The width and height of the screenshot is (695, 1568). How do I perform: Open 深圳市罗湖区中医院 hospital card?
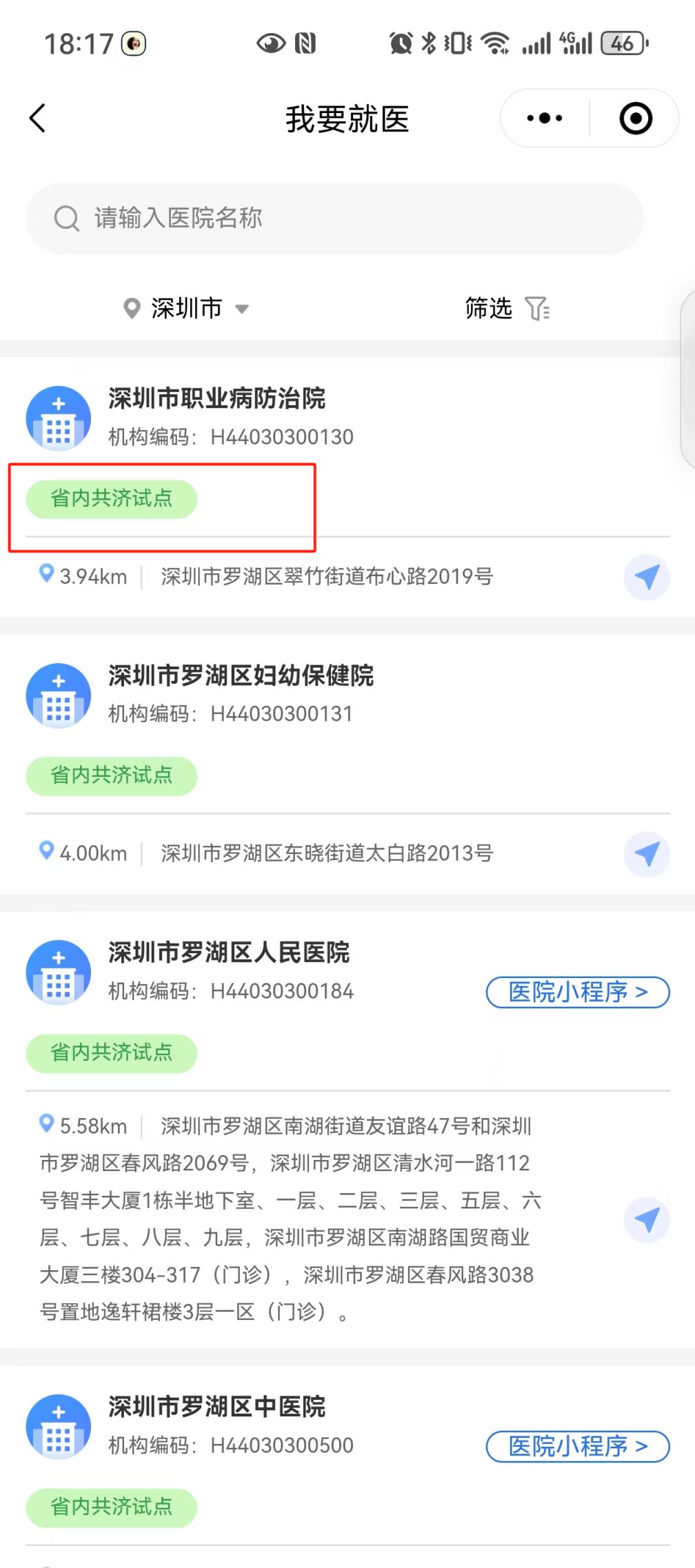(216, 1407)
